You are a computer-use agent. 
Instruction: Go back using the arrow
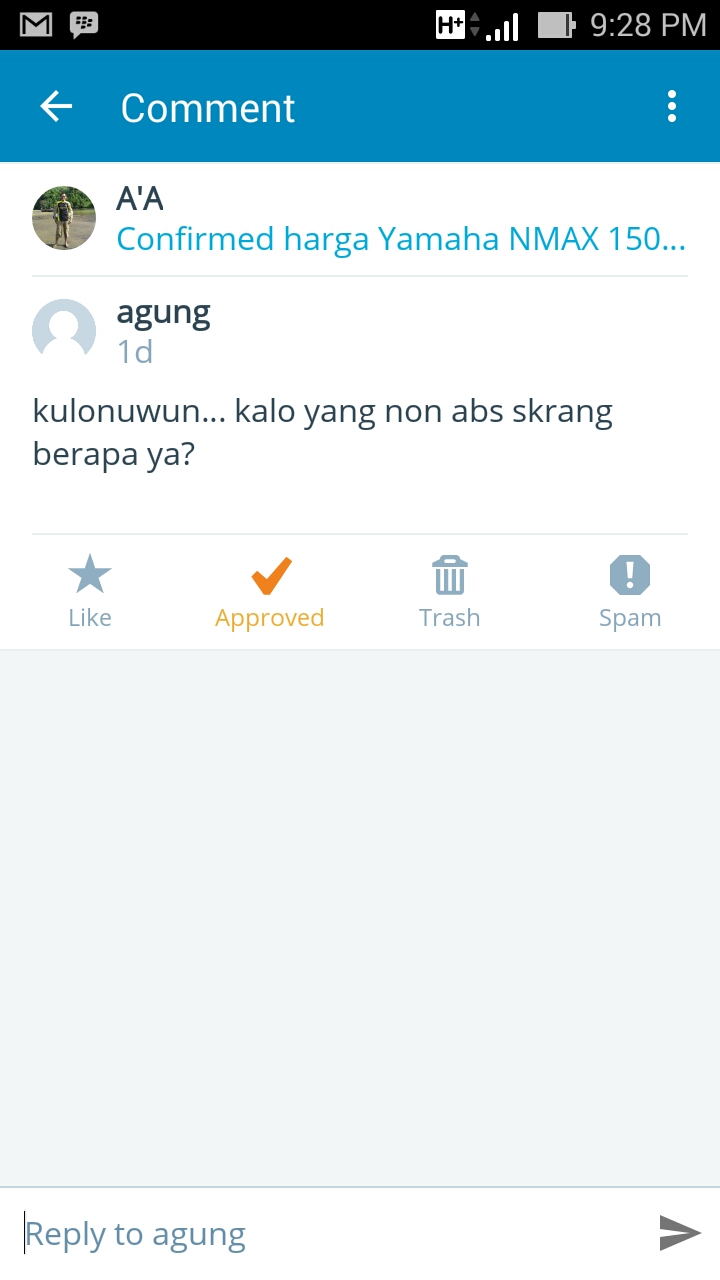(x=57, y=107)
